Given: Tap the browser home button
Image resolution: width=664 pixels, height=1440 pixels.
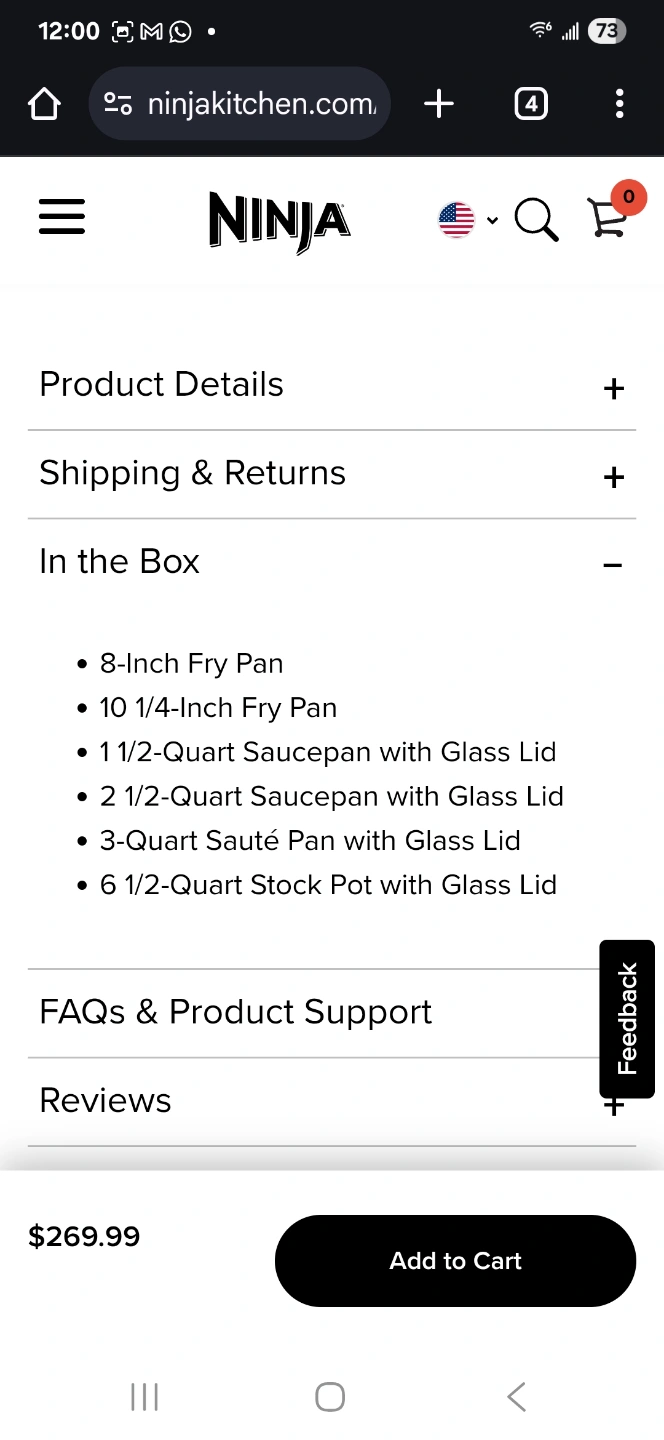Looking at the screenshot, I should (44, 103).
